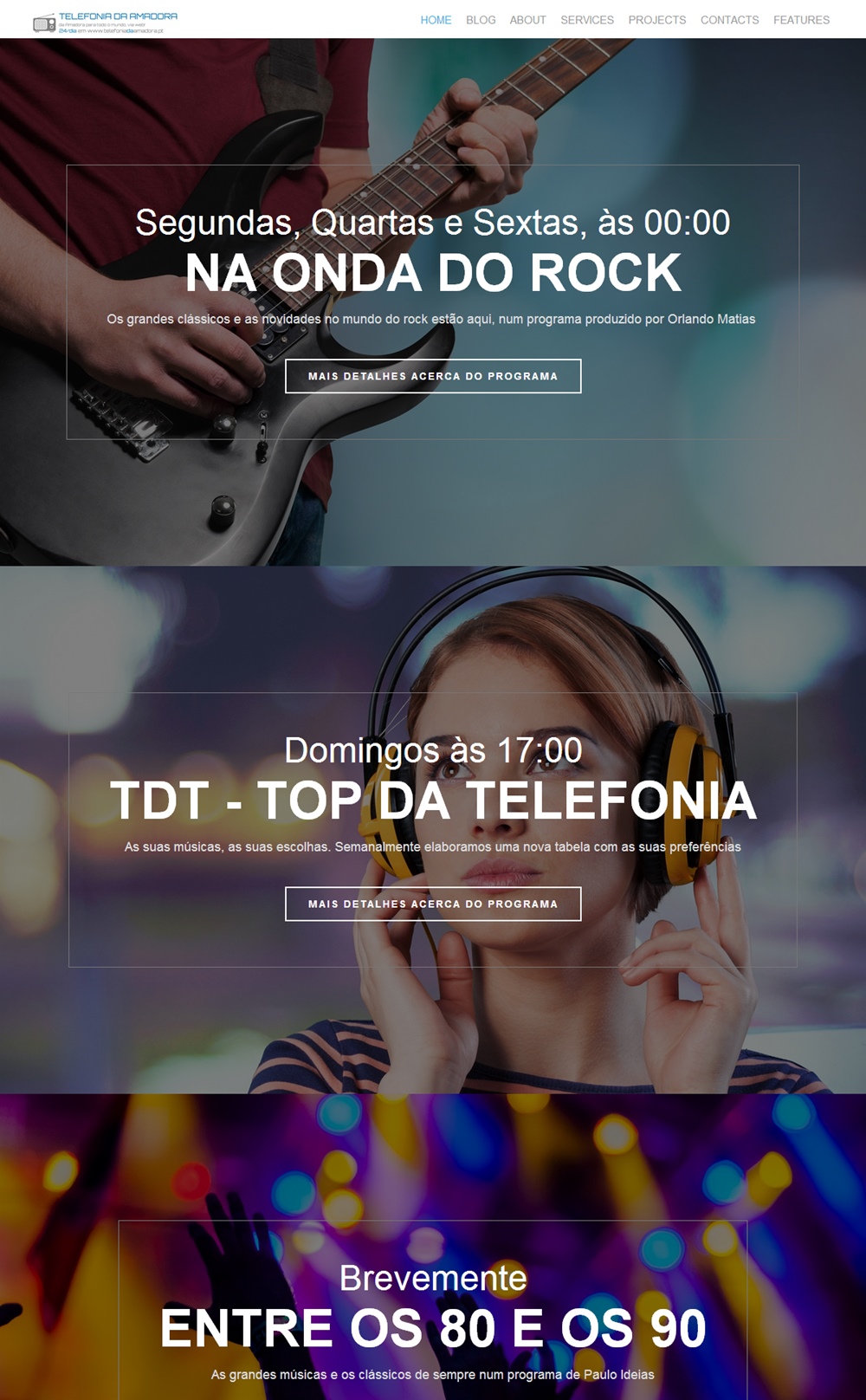Viewport: 866px width, 1400px height.
Task: View details for TDT - Top da Telefonia
Action: pyautogui.click(x=433, y=904)
